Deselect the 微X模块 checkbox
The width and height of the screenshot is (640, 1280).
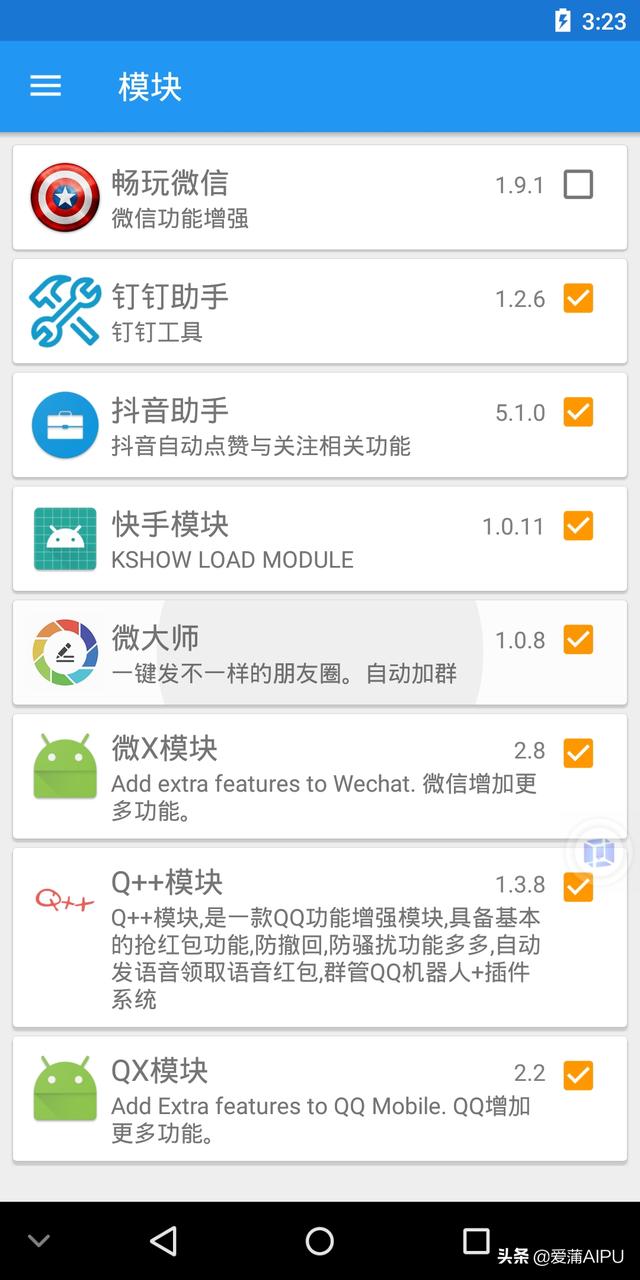[x=578, y=752]
